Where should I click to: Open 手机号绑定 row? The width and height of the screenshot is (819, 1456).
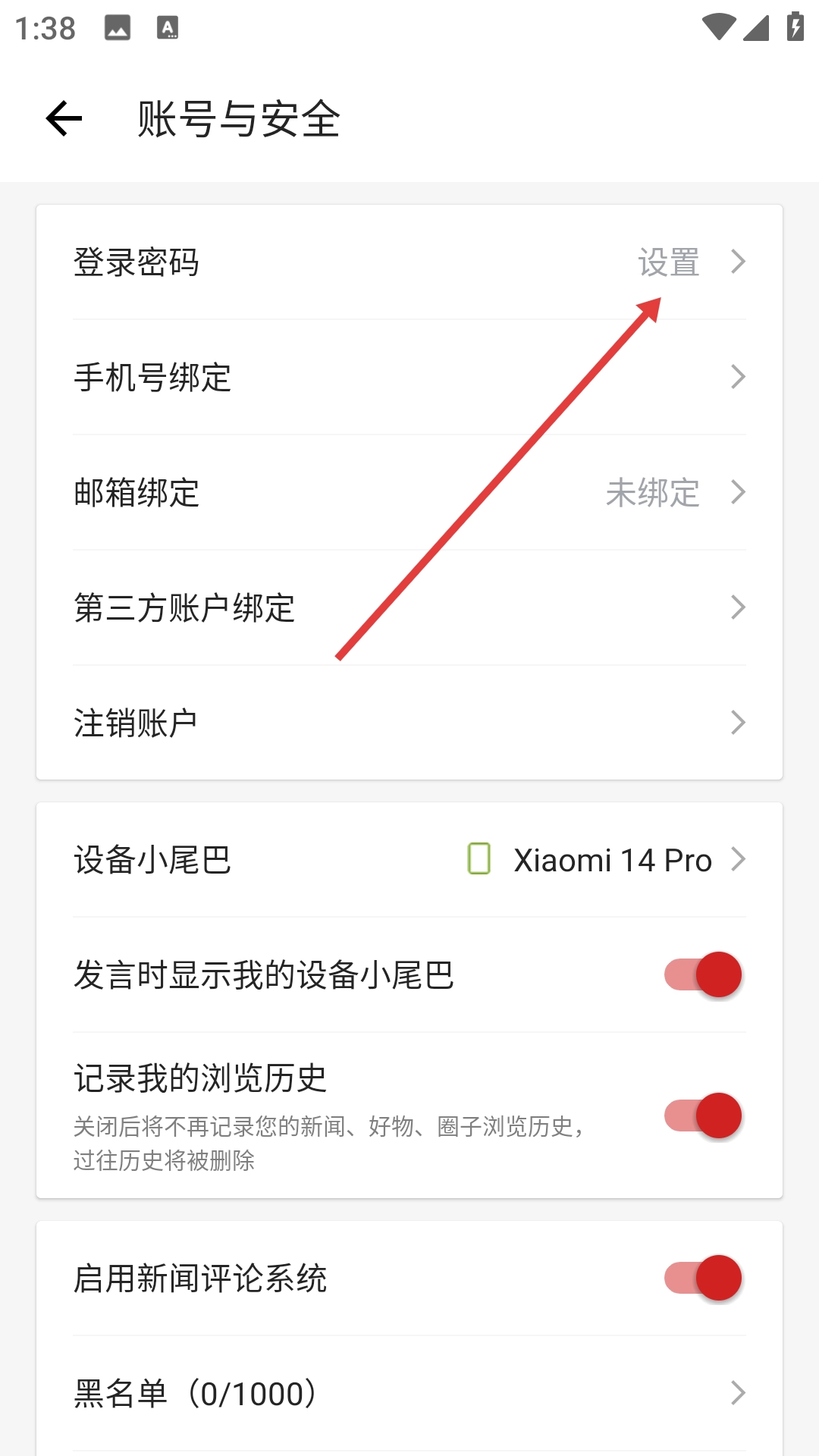pyautogui.click(x=409, y=377)
